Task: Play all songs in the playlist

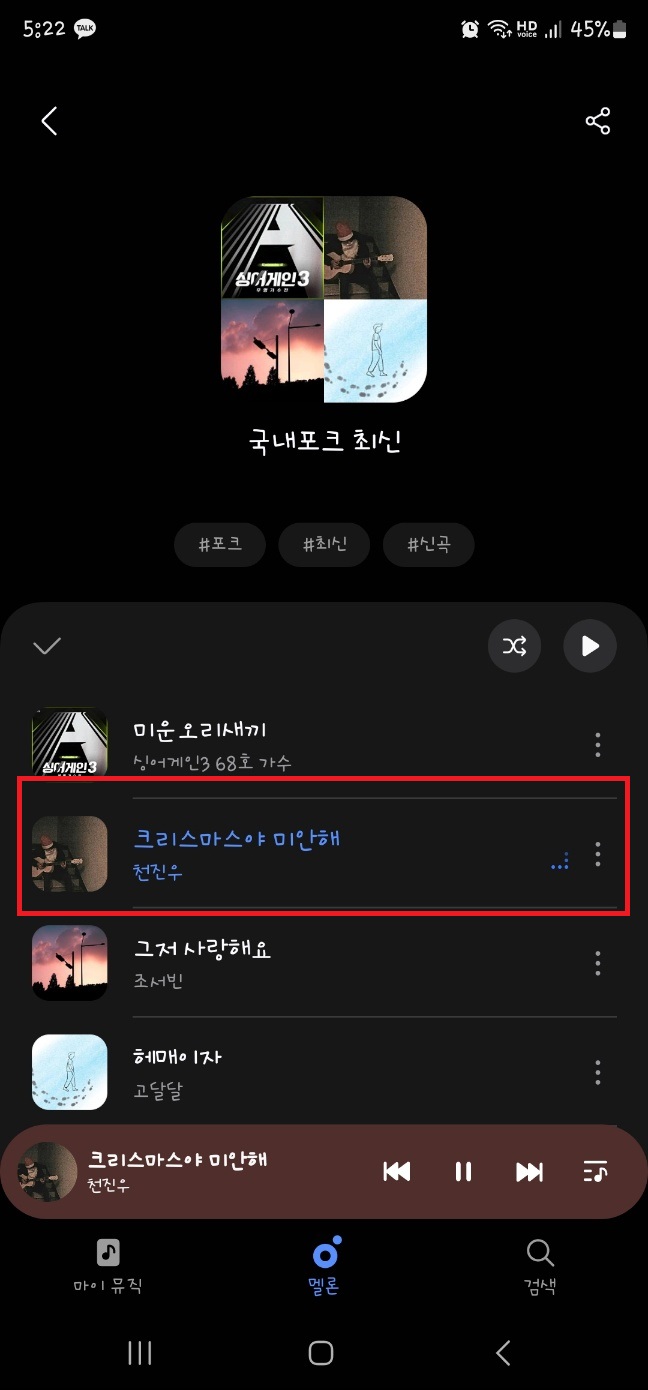Action: pos(590,646)
